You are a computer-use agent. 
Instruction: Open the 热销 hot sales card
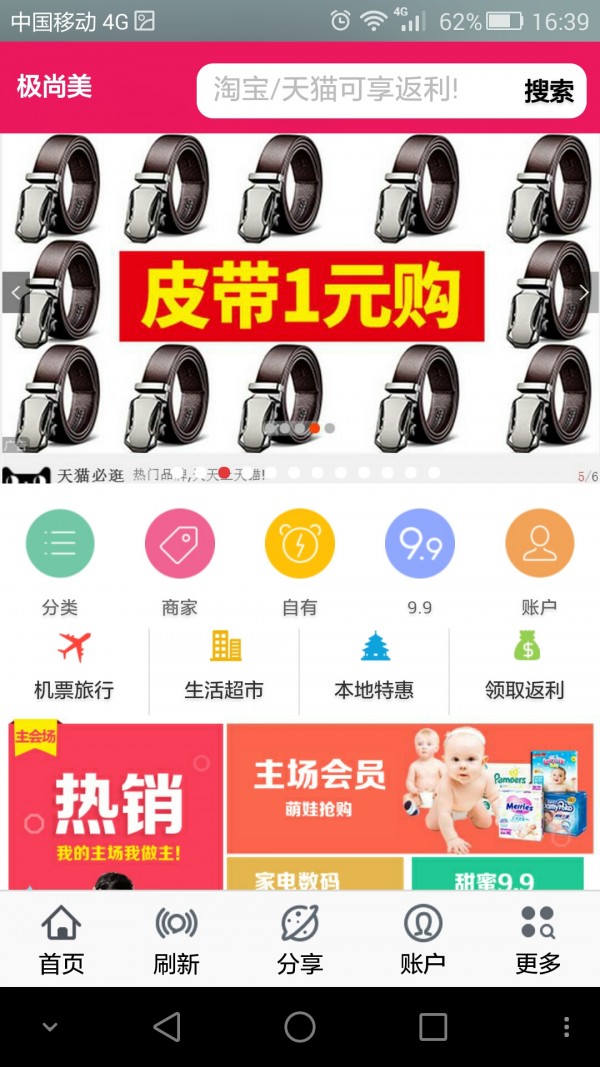(x=116, y=806)
